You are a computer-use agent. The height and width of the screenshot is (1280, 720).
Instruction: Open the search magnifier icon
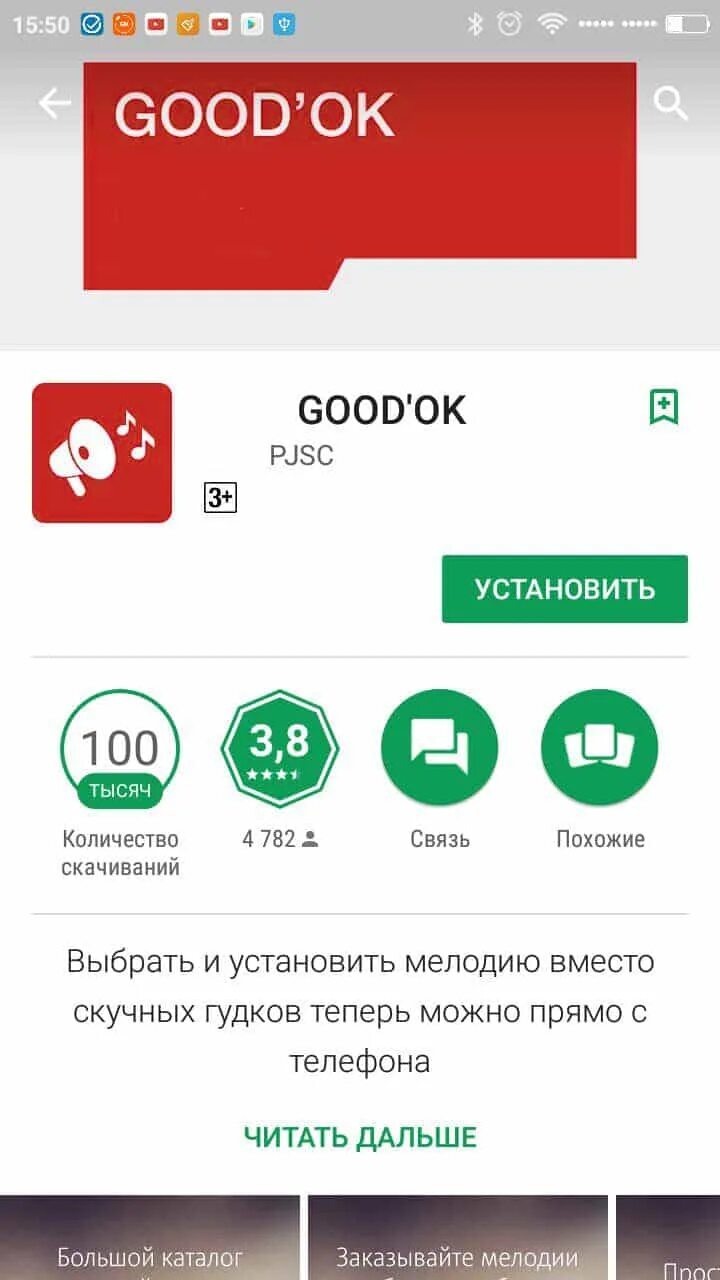tap(669, 104)
